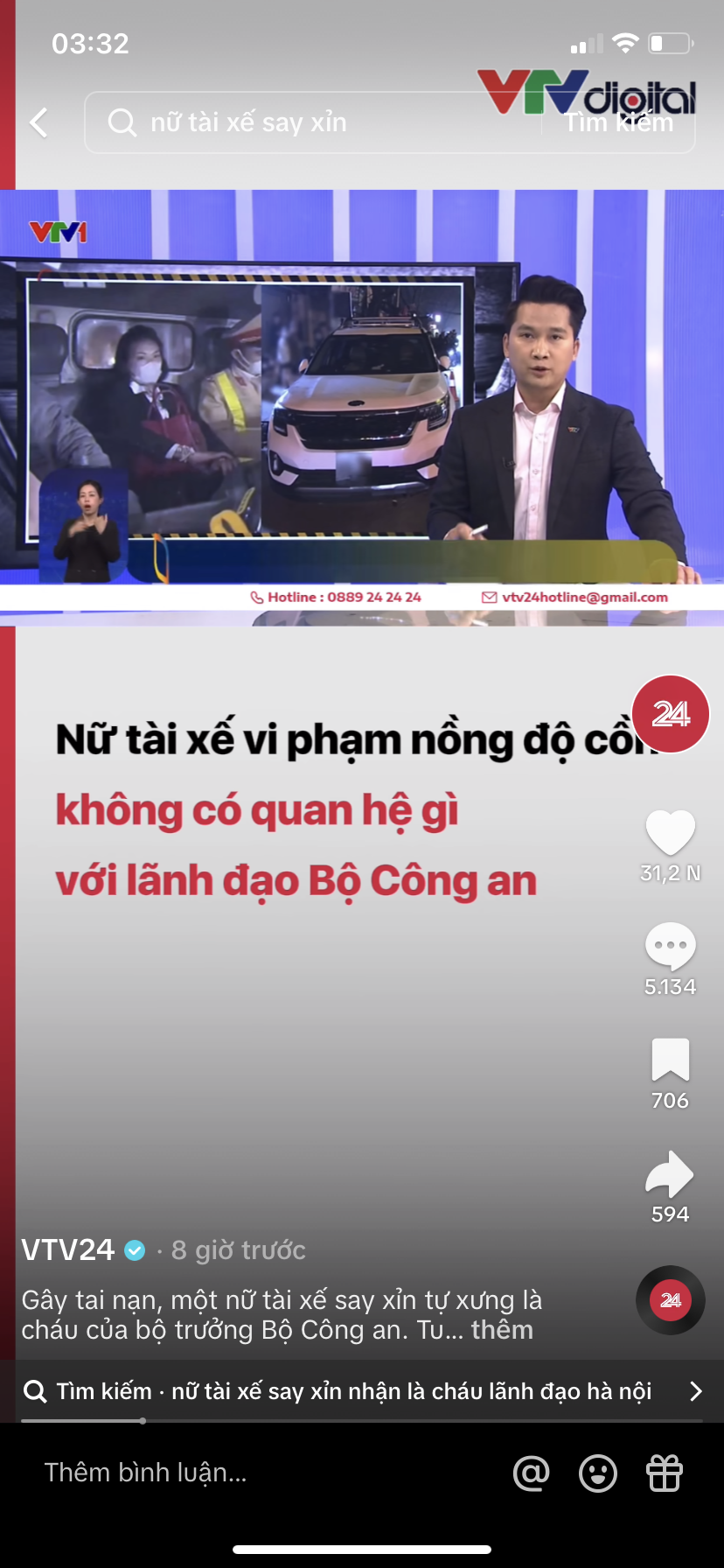Tap the search field with nữ tài xế say xỉn

pos(315,122)
